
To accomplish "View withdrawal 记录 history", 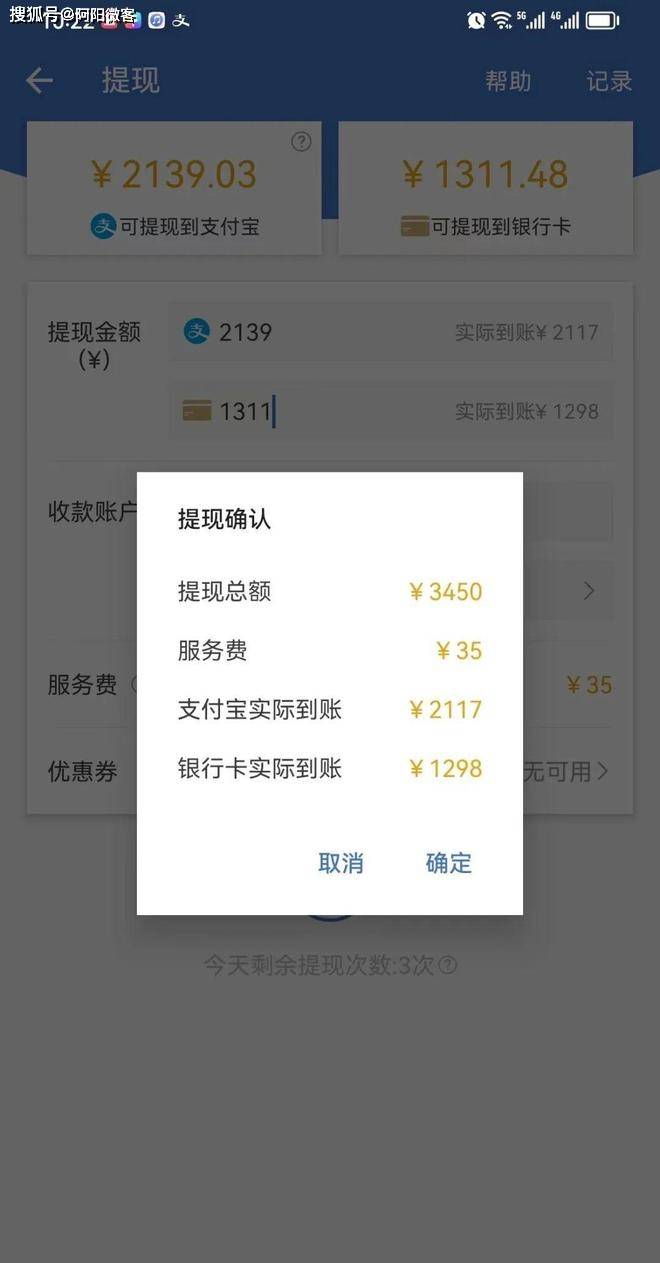I will (609, 81).
